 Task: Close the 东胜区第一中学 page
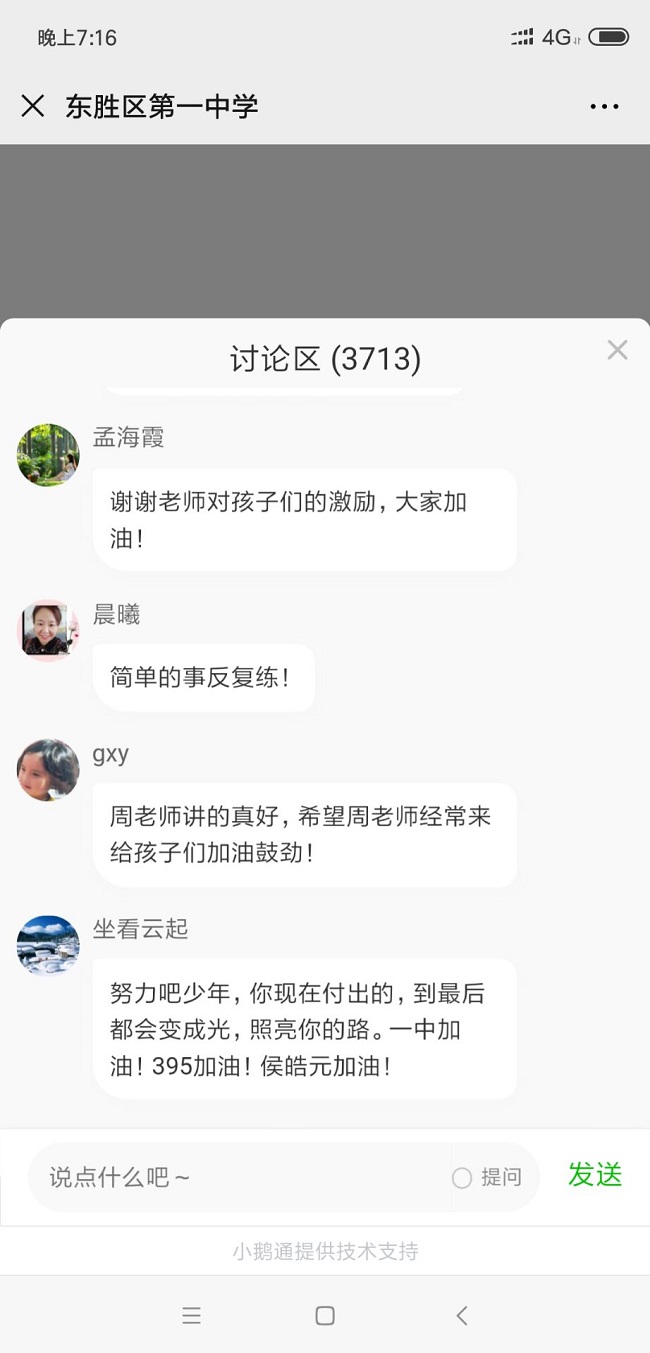(x=33, y=106)
